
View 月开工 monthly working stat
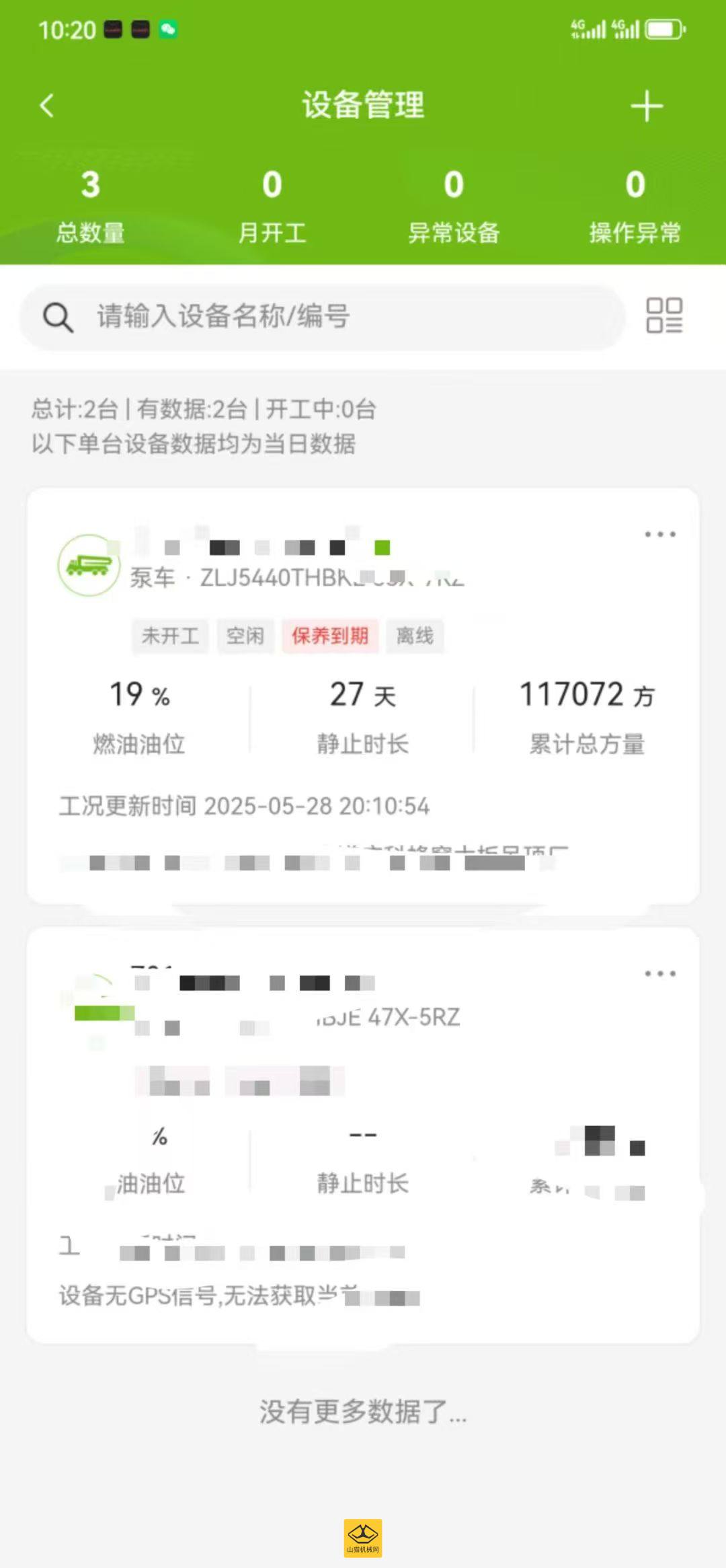(x=272, y=205)
